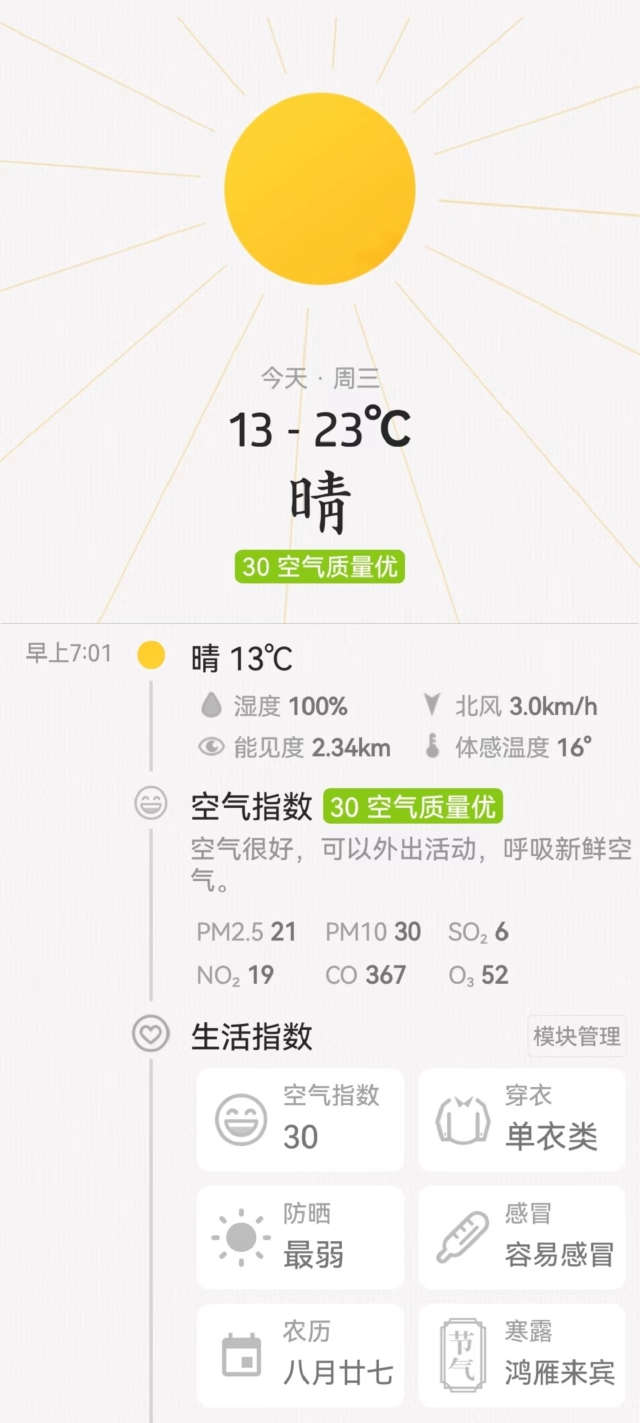Open the 农历 八月廿七 lunar calendar card
Screen dimensions: 640x1423
pos(300,1355)
